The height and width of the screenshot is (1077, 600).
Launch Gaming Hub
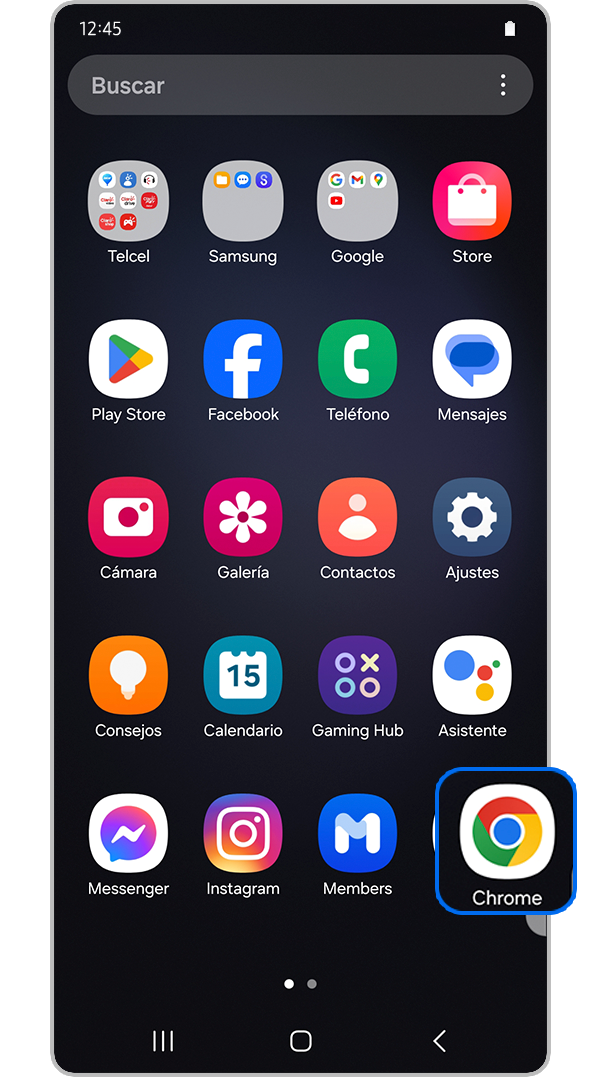(357, 676)
